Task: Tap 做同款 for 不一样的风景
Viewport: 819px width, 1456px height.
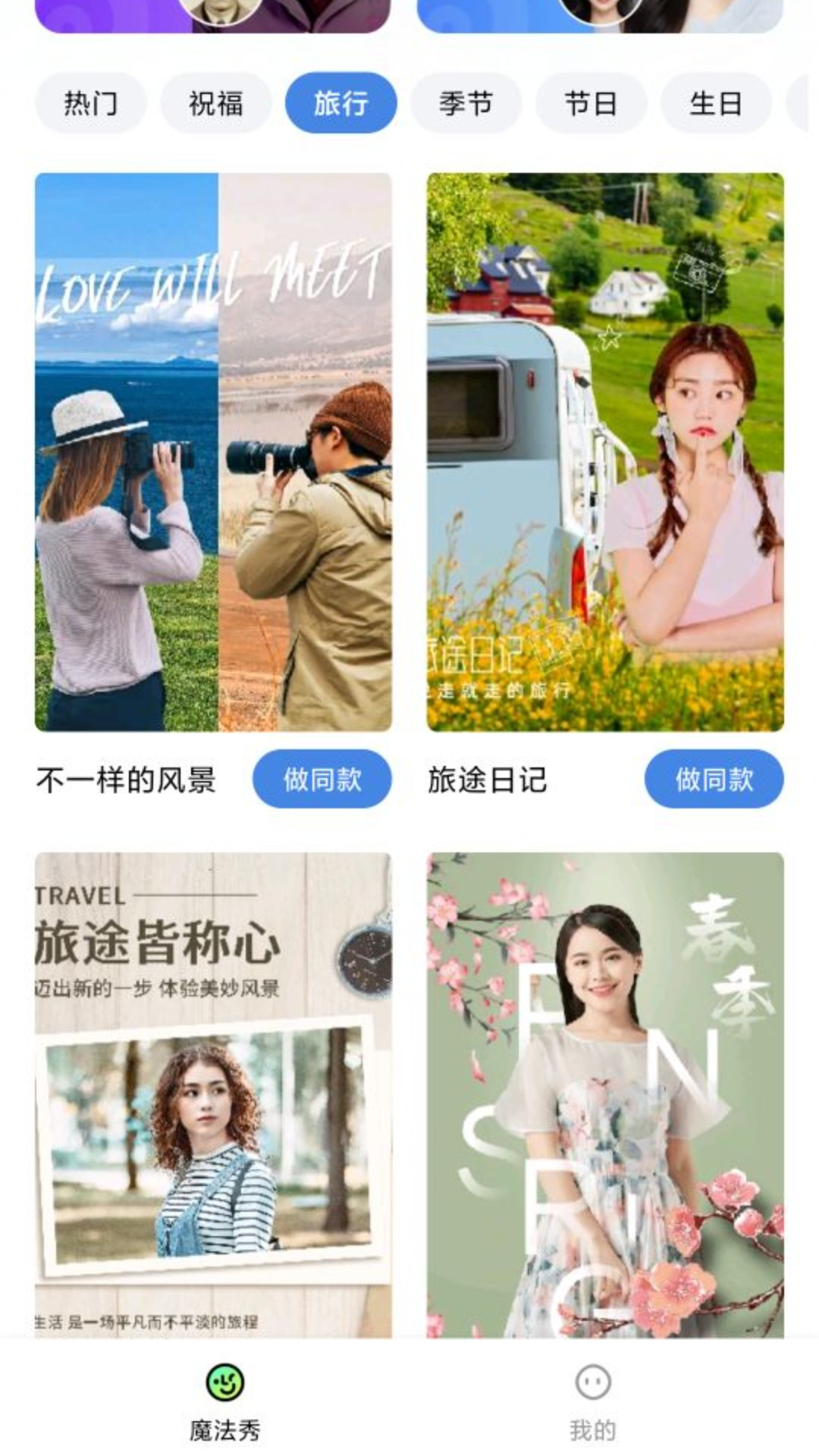Action: pos(322,779)
